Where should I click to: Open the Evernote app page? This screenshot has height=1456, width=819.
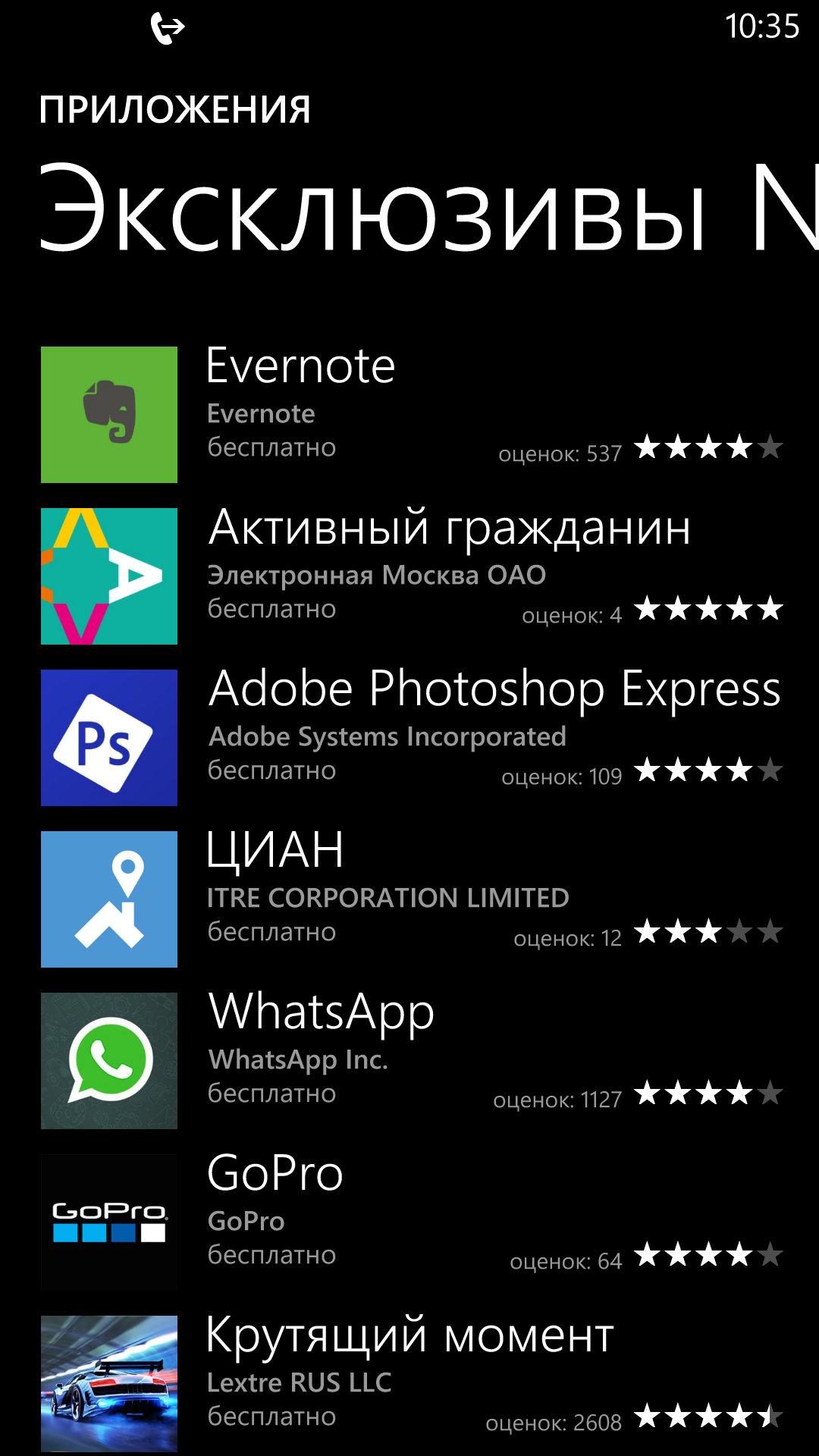tap(300, 367)
